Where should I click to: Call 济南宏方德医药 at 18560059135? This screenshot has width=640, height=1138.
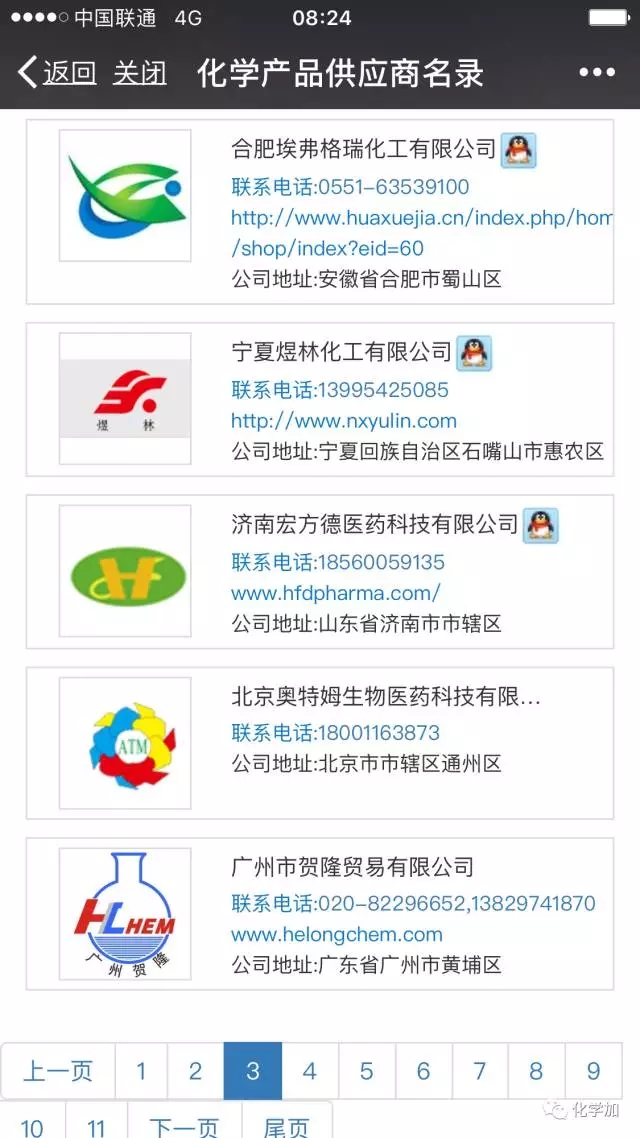click(338, 562)
